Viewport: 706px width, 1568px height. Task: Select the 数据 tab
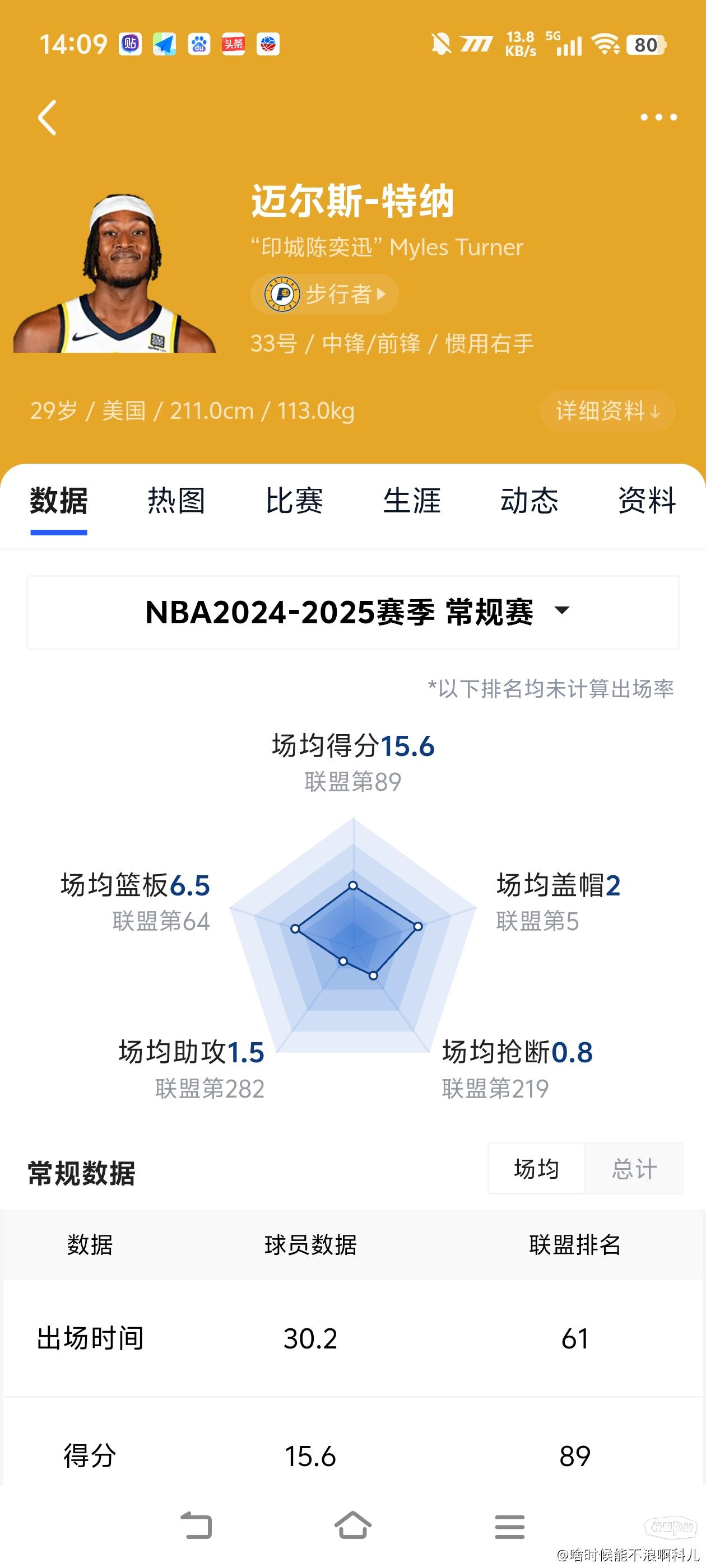(x=59, y=501)
